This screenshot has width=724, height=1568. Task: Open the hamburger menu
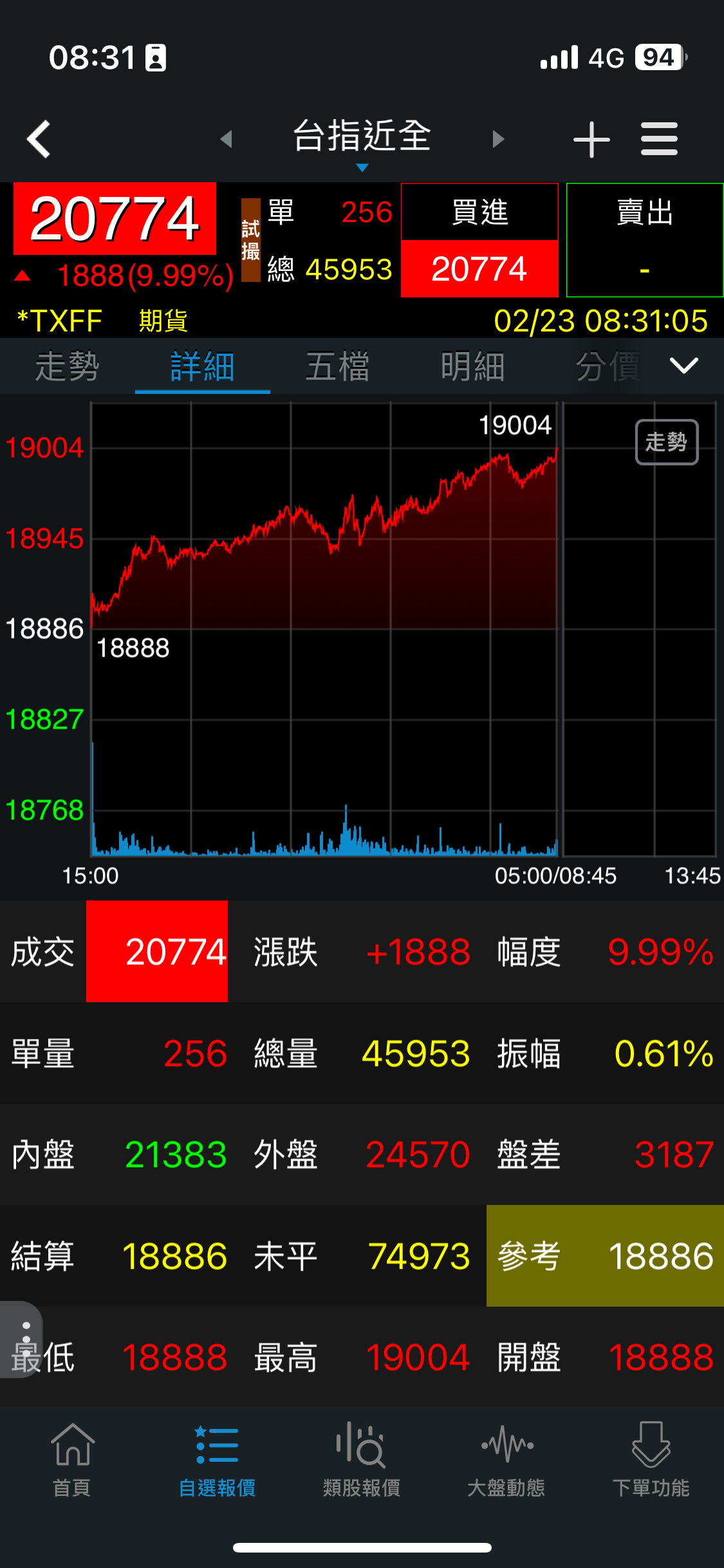click(x=660, y=139)
